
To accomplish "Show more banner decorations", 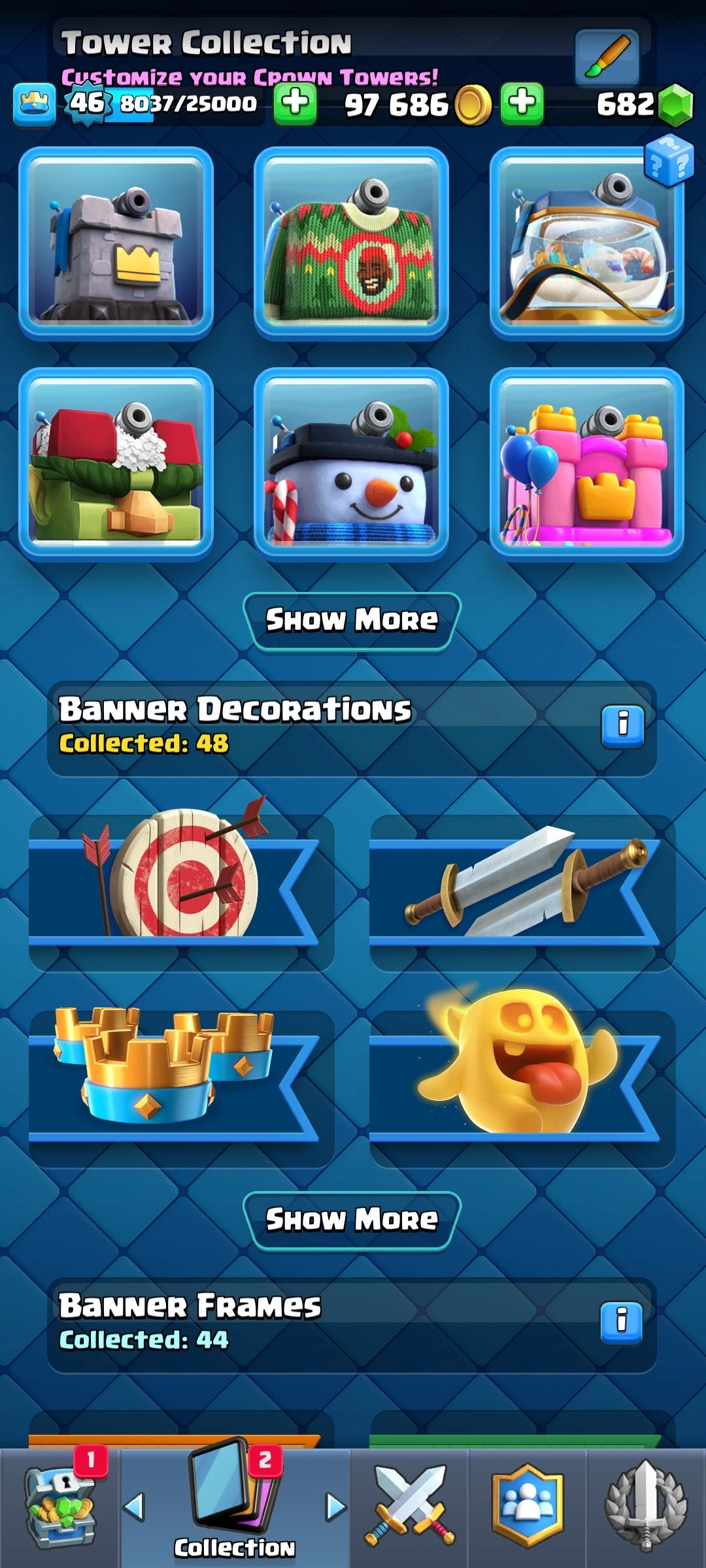I will tap(352, 1220).
